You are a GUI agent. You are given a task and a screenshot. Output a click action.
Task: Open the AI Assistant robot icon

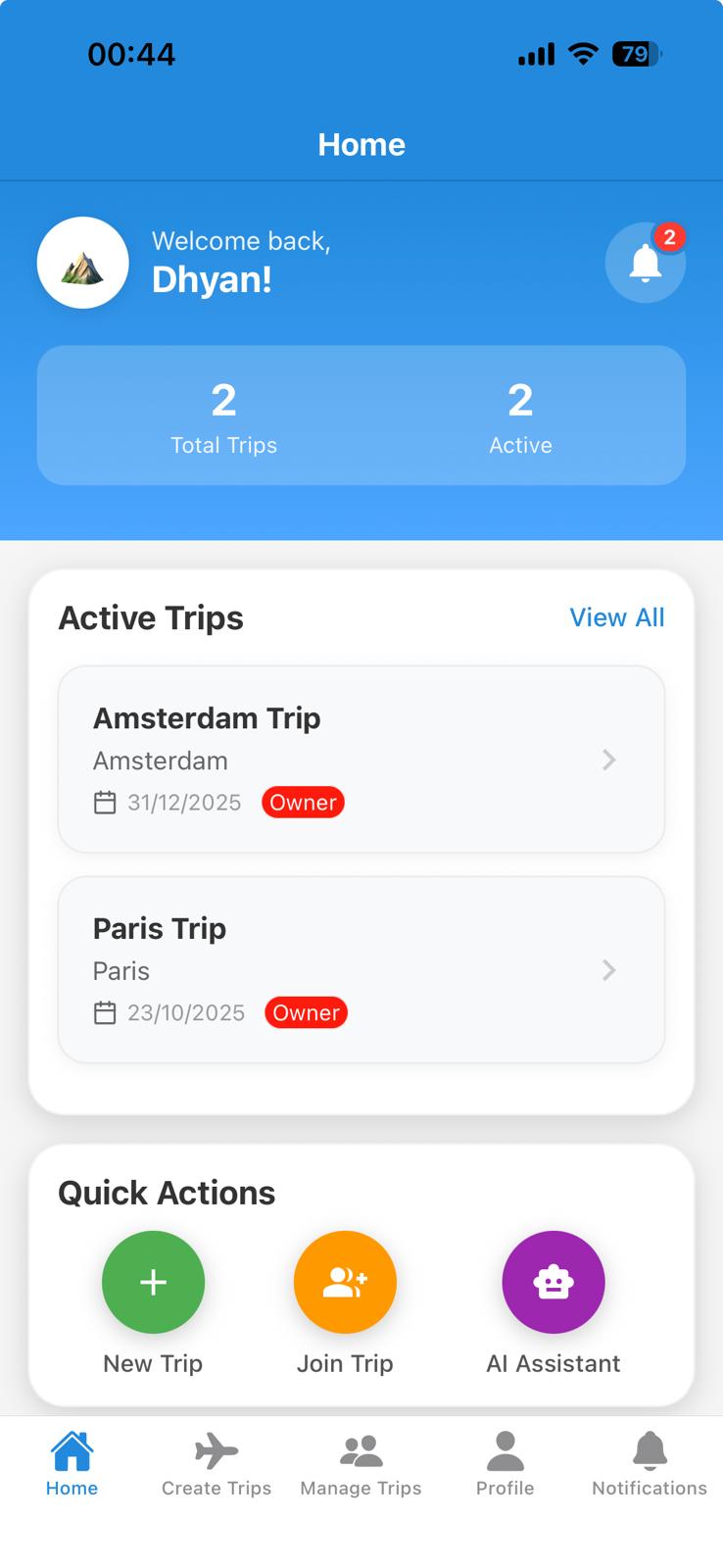(x=554, y=1282)
